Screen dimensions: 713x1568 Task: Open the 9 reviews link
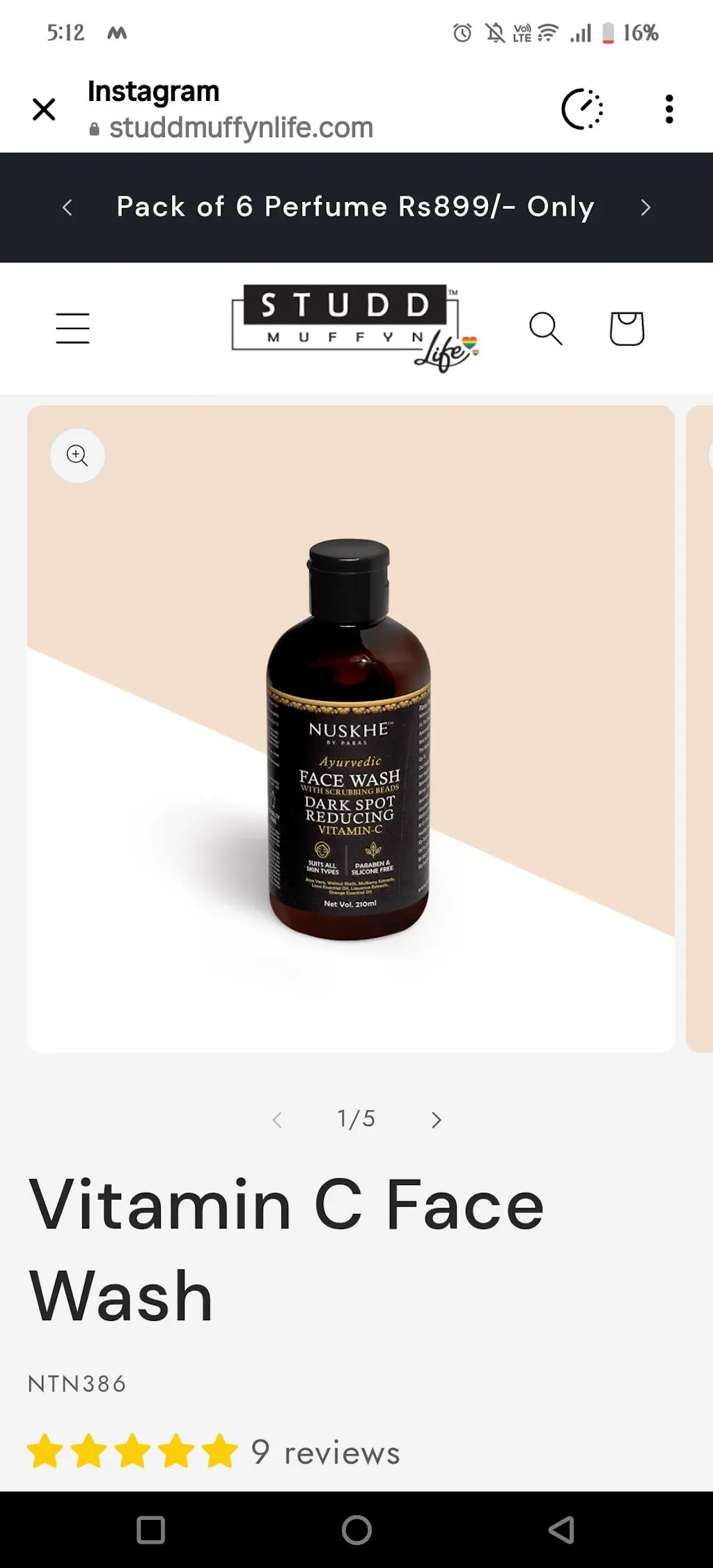[325, 1452]
